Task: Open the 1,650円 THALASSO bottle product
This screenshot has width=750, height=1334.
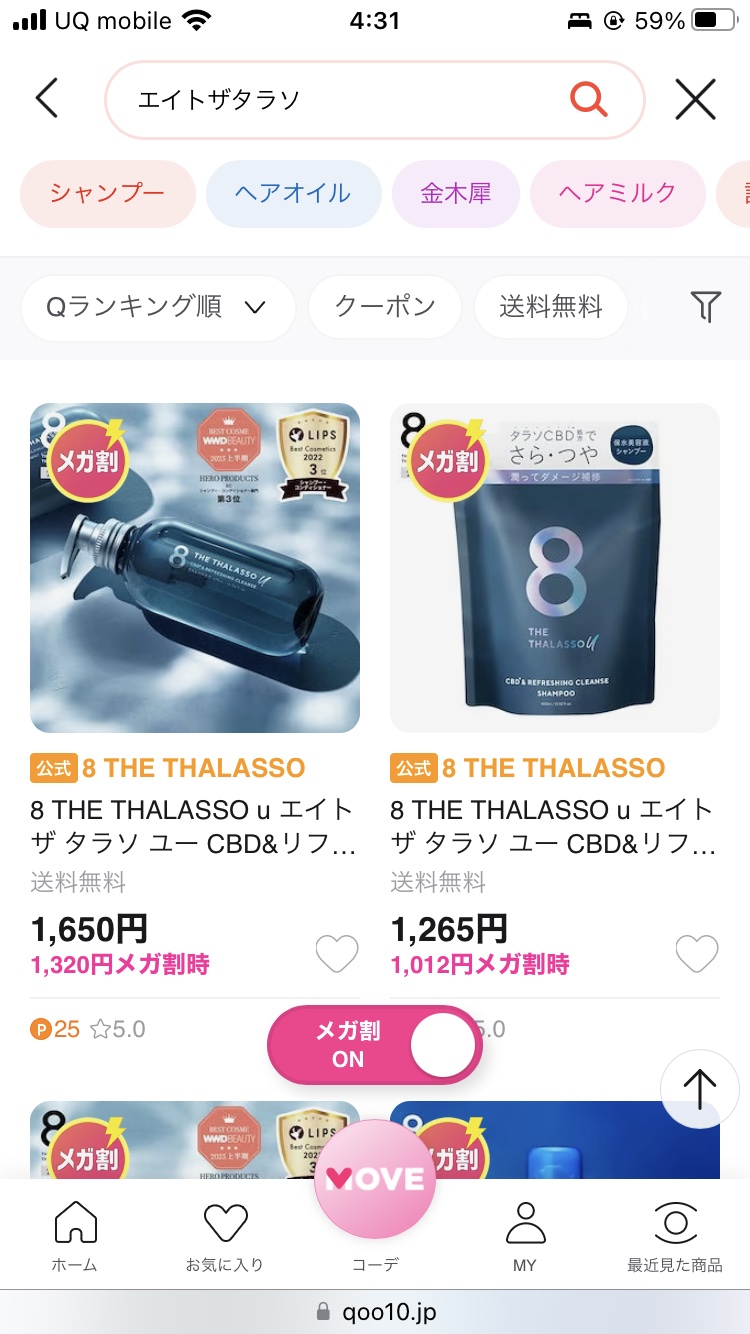Action: (x=195, y=568)
